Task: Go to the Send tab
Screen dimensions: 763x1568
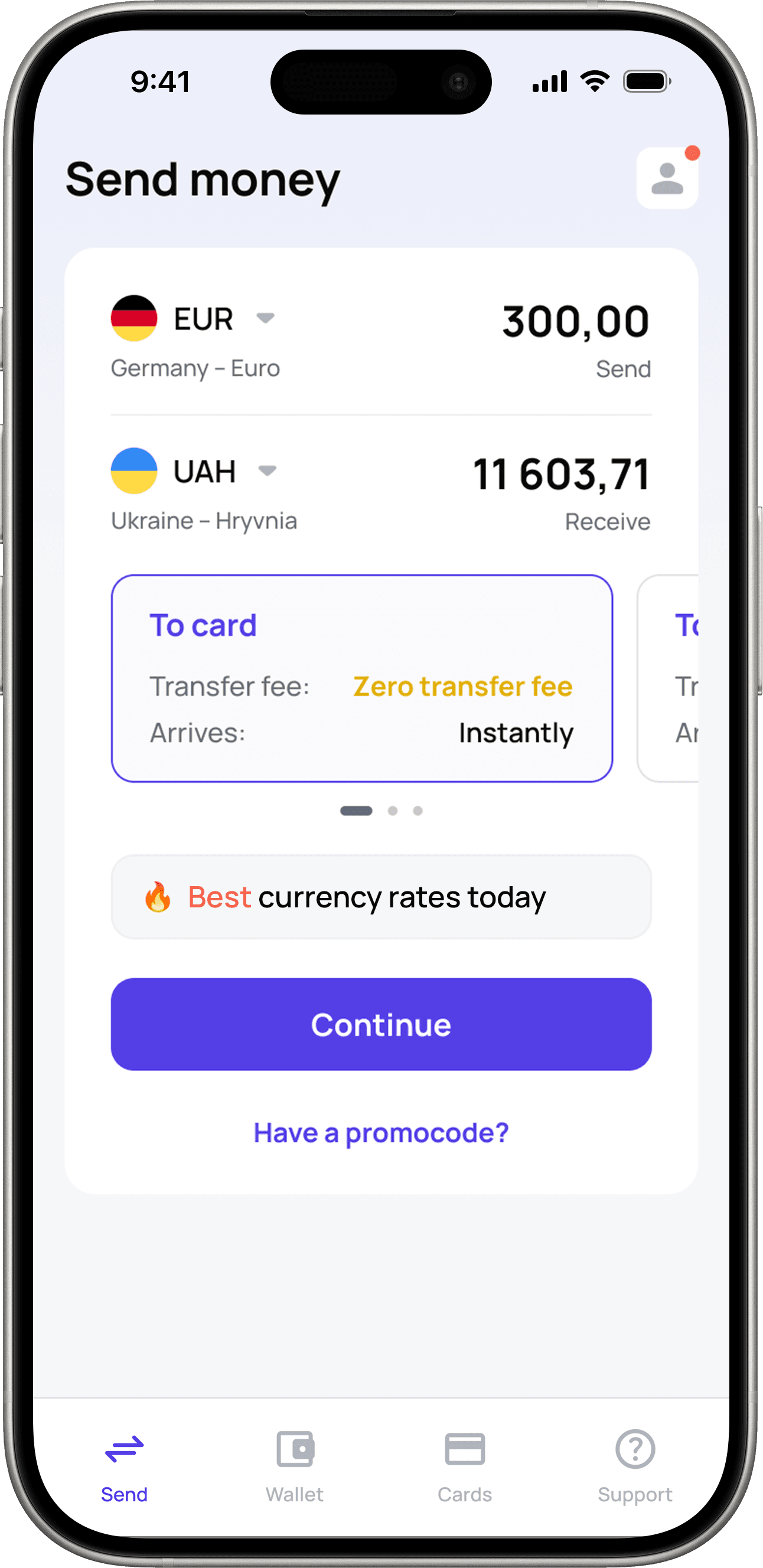Action: 124,1466
